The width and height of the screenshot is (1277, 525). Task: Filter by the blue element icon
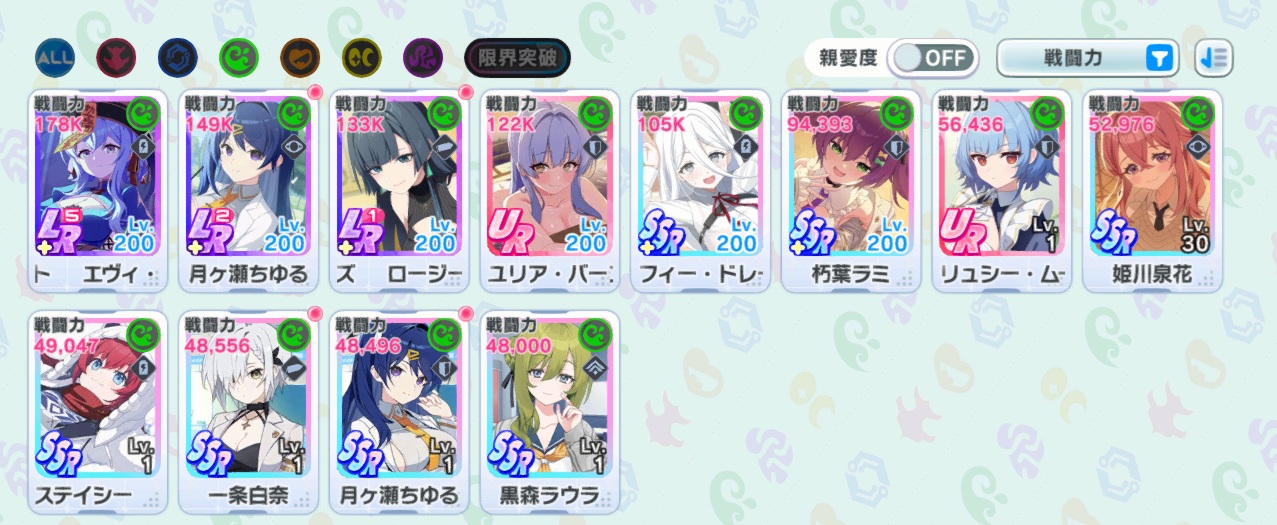(177, 58)
